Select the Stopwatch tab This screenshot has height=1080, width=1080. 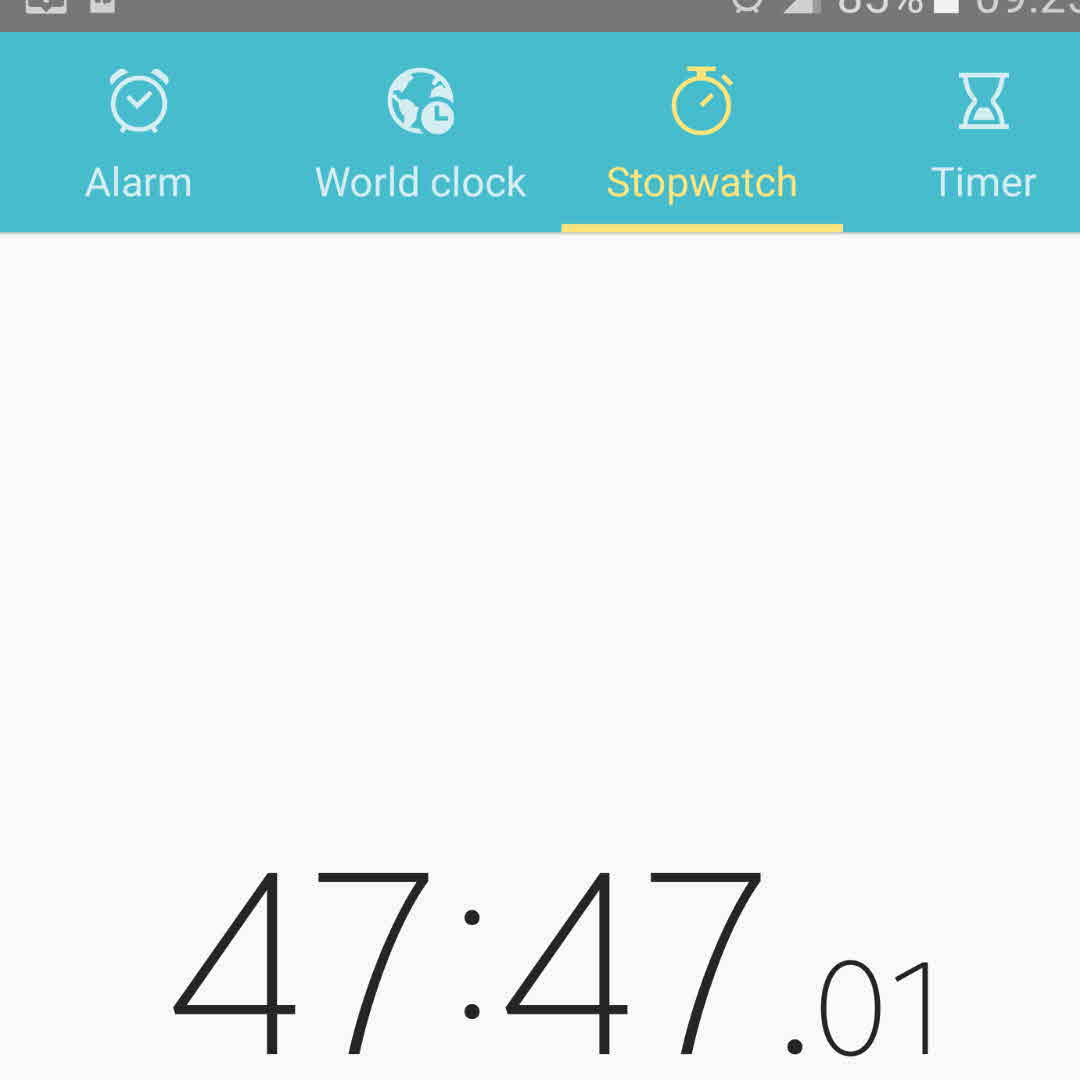point(701,133)
